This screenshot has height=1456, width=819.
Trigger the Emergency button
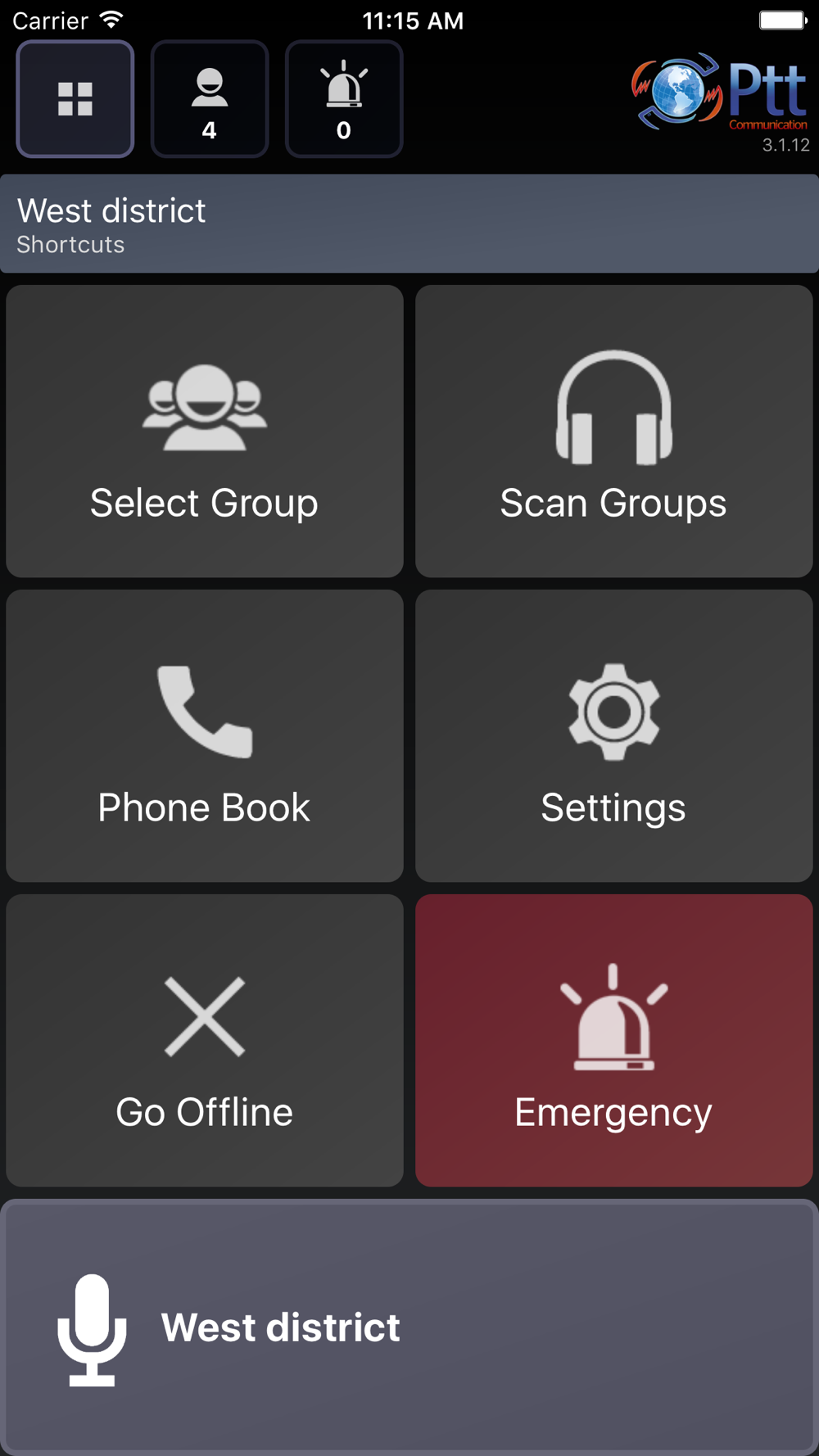[614, 1041]
